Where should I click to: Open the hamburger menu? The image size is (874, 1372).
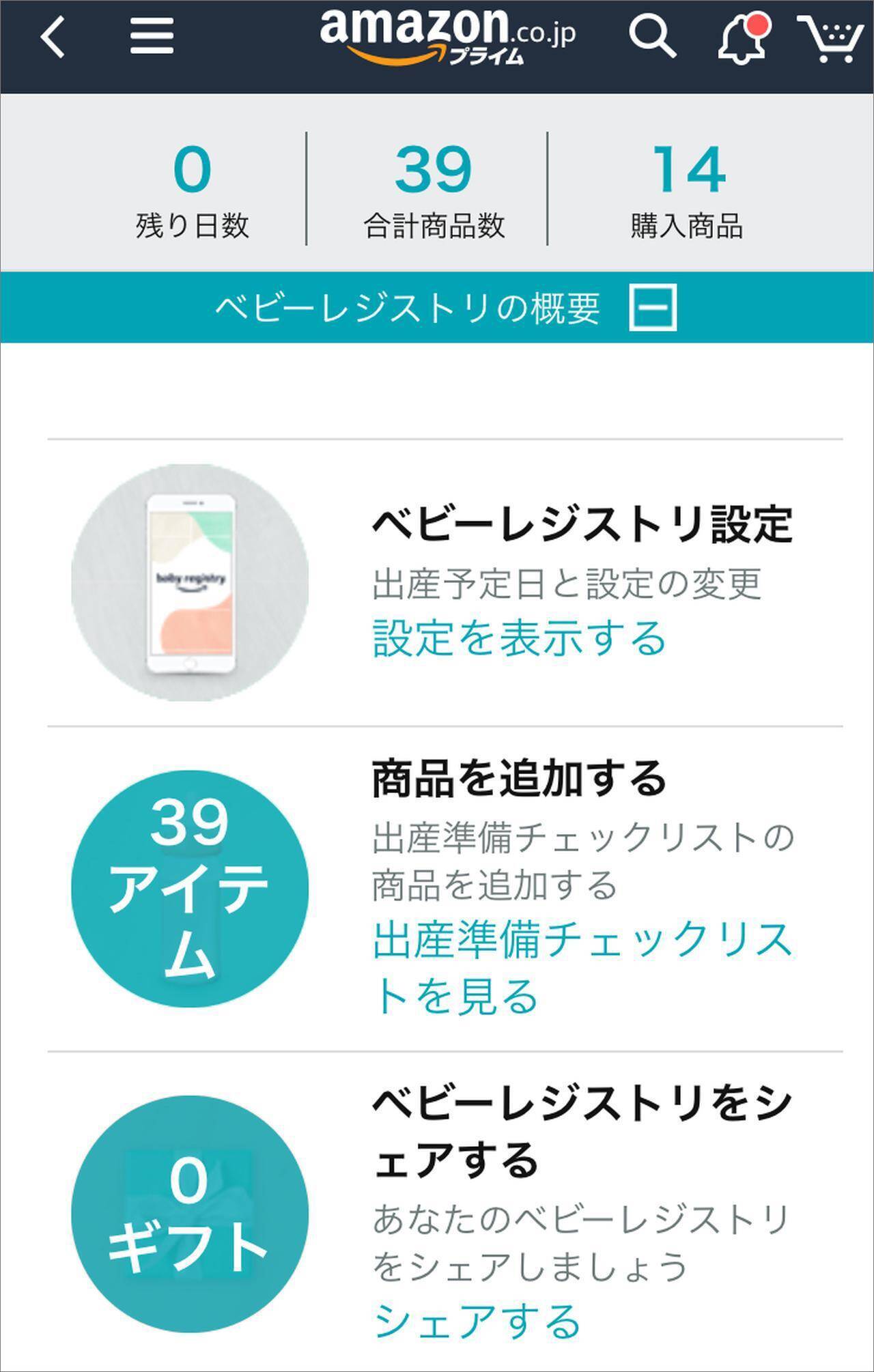coord(152,37)
